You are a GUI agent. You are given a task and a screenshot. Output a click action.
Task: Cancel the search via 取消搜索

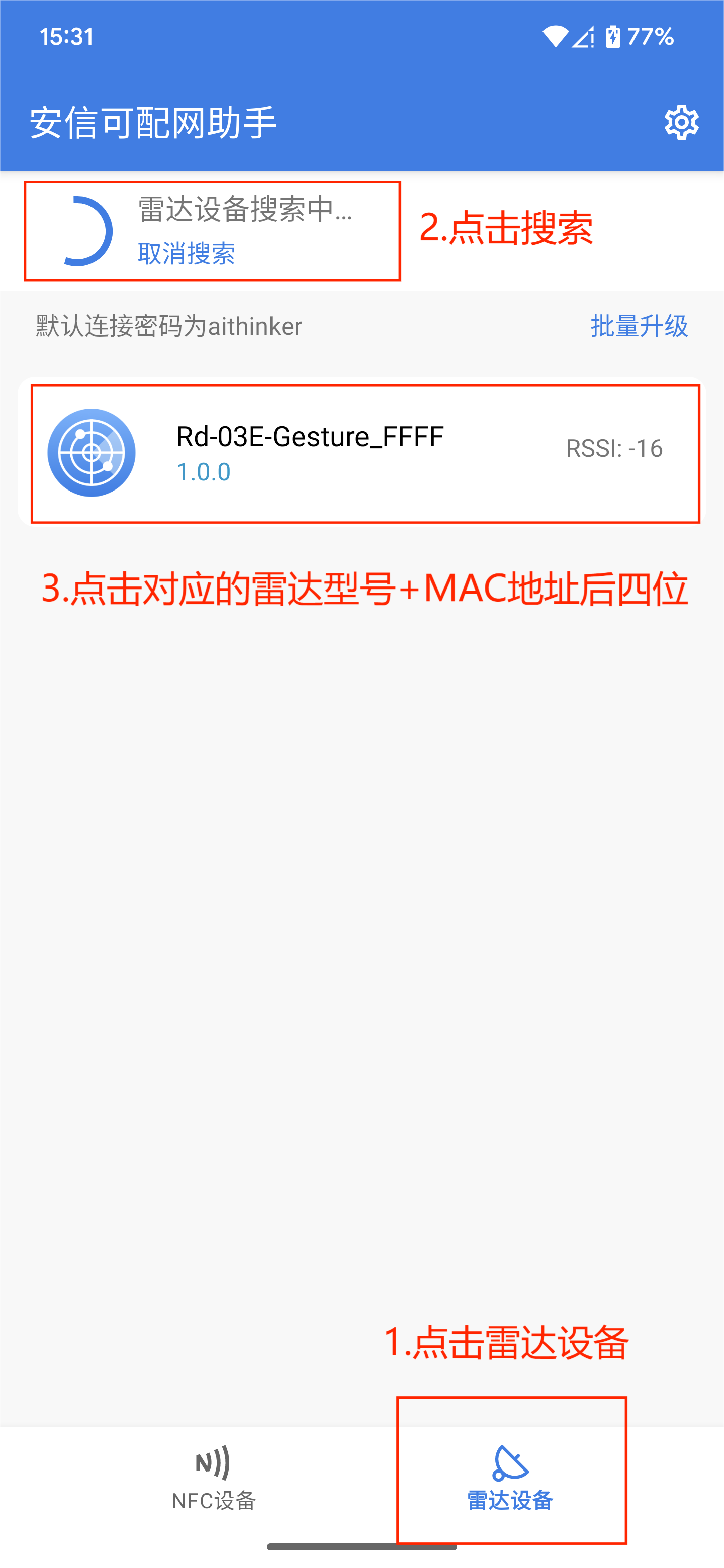[x=188, y=253]
